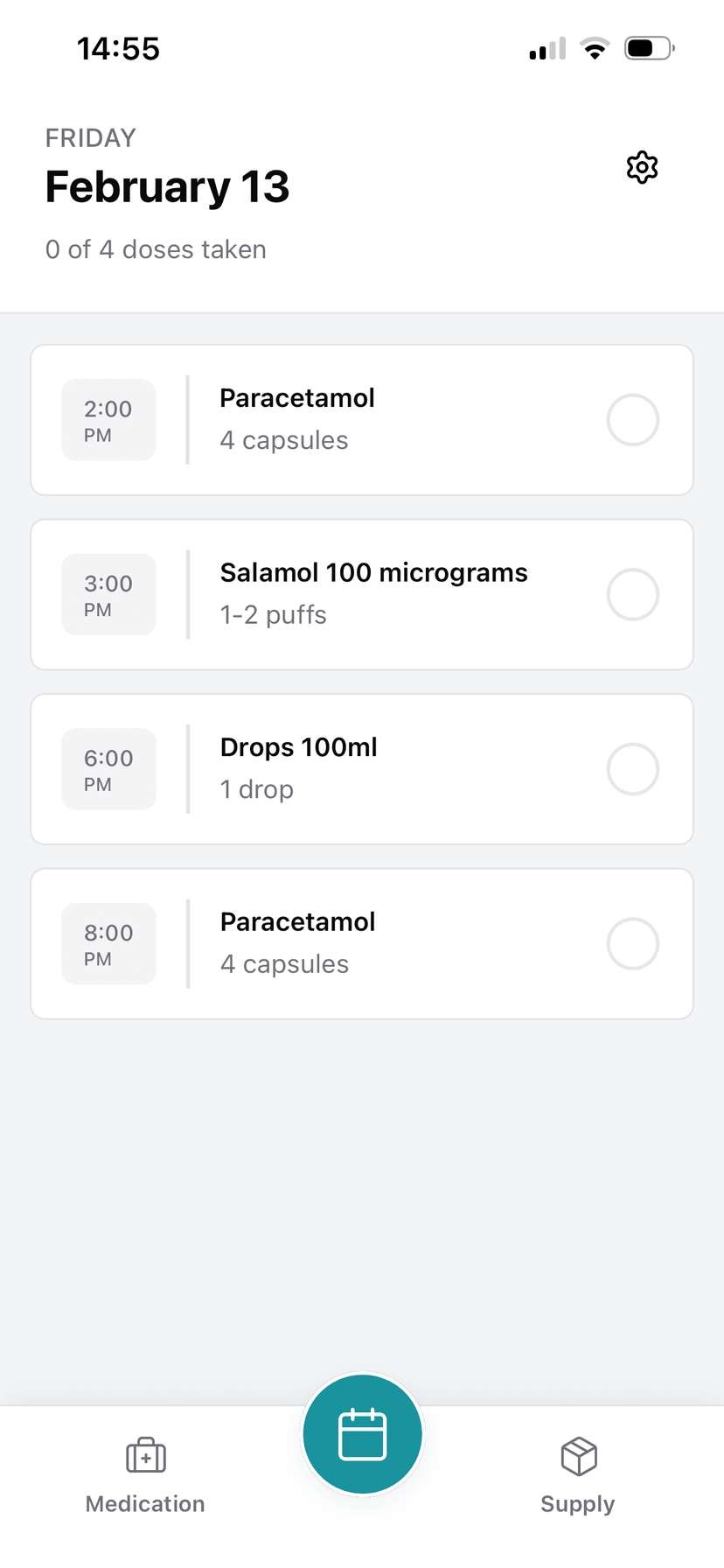The height and width of the screenshot is (1568, 724).
Task: Mark the 2:00 PM Paracetamol dose taken
Action: pos(632,419)
